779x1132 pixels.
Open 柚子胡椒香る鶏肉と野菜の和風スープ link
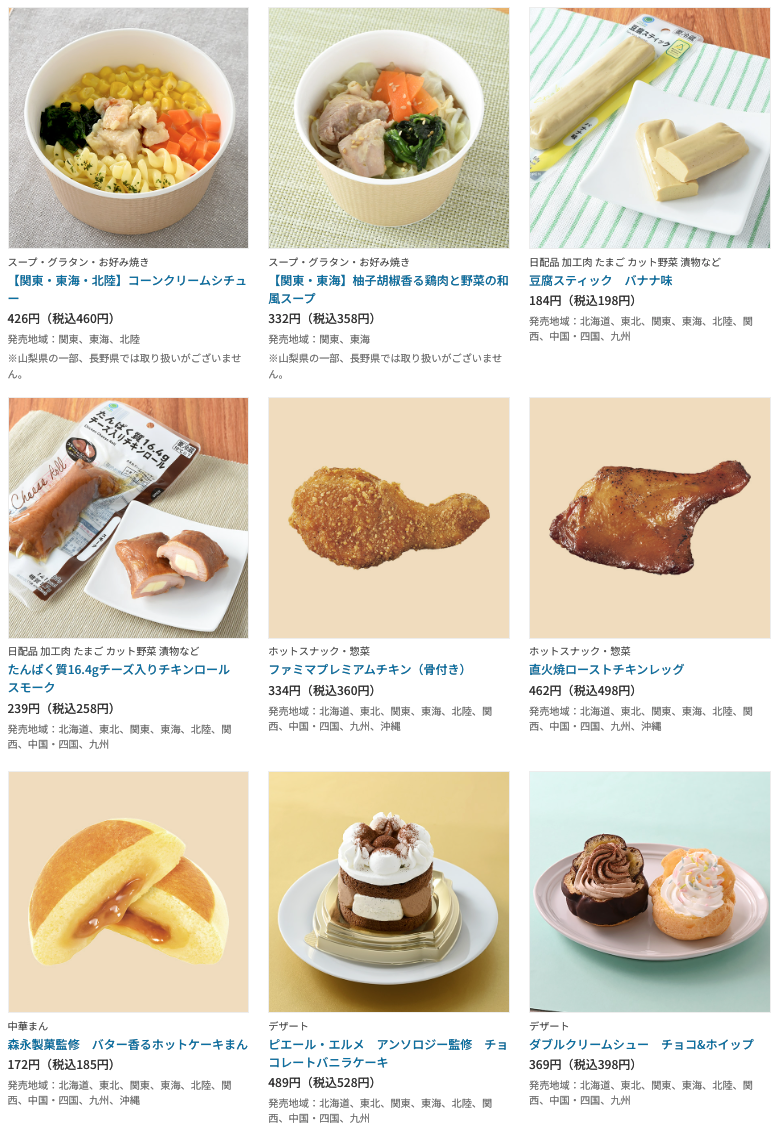pyautogui.click(x=388, y=280)
